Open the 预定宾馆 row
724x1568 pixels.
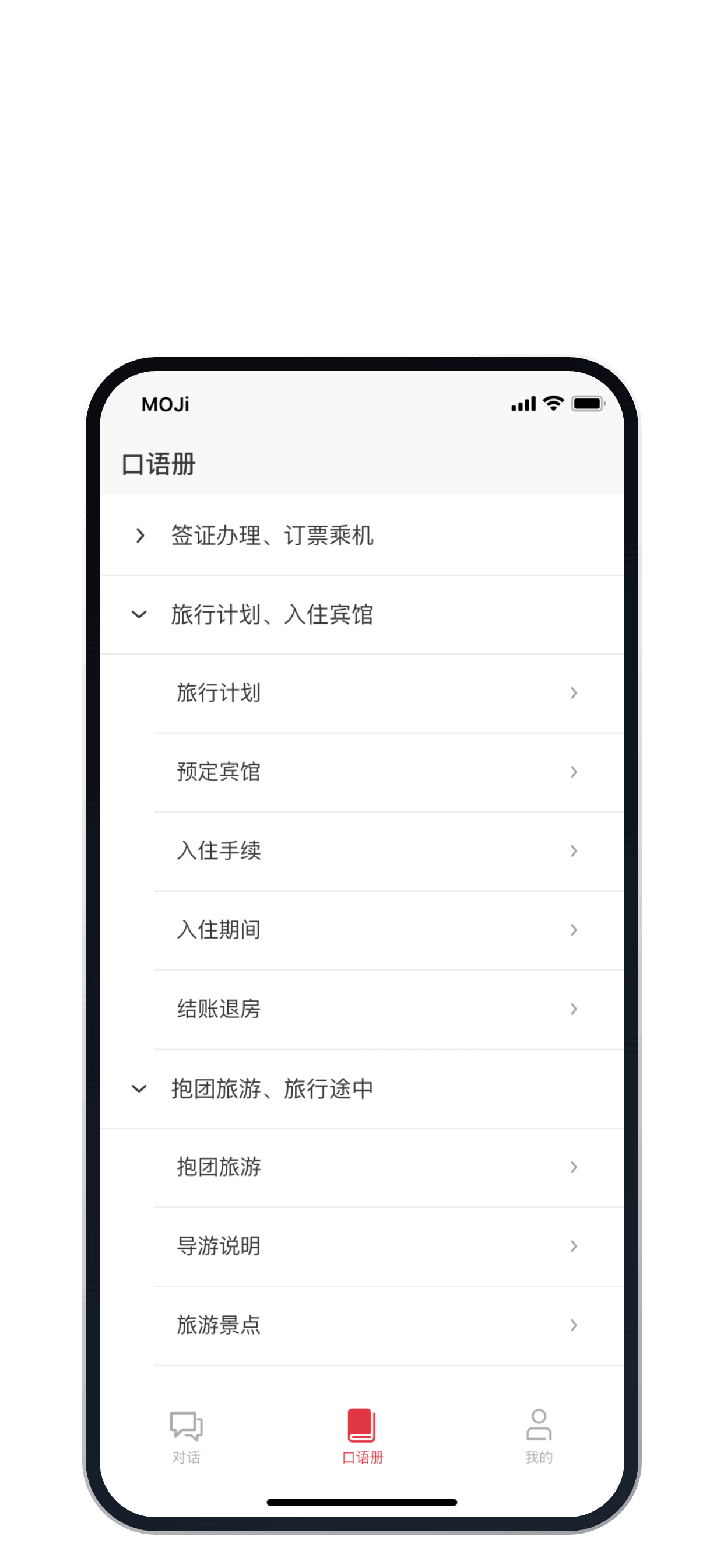[x=389, y=772]
